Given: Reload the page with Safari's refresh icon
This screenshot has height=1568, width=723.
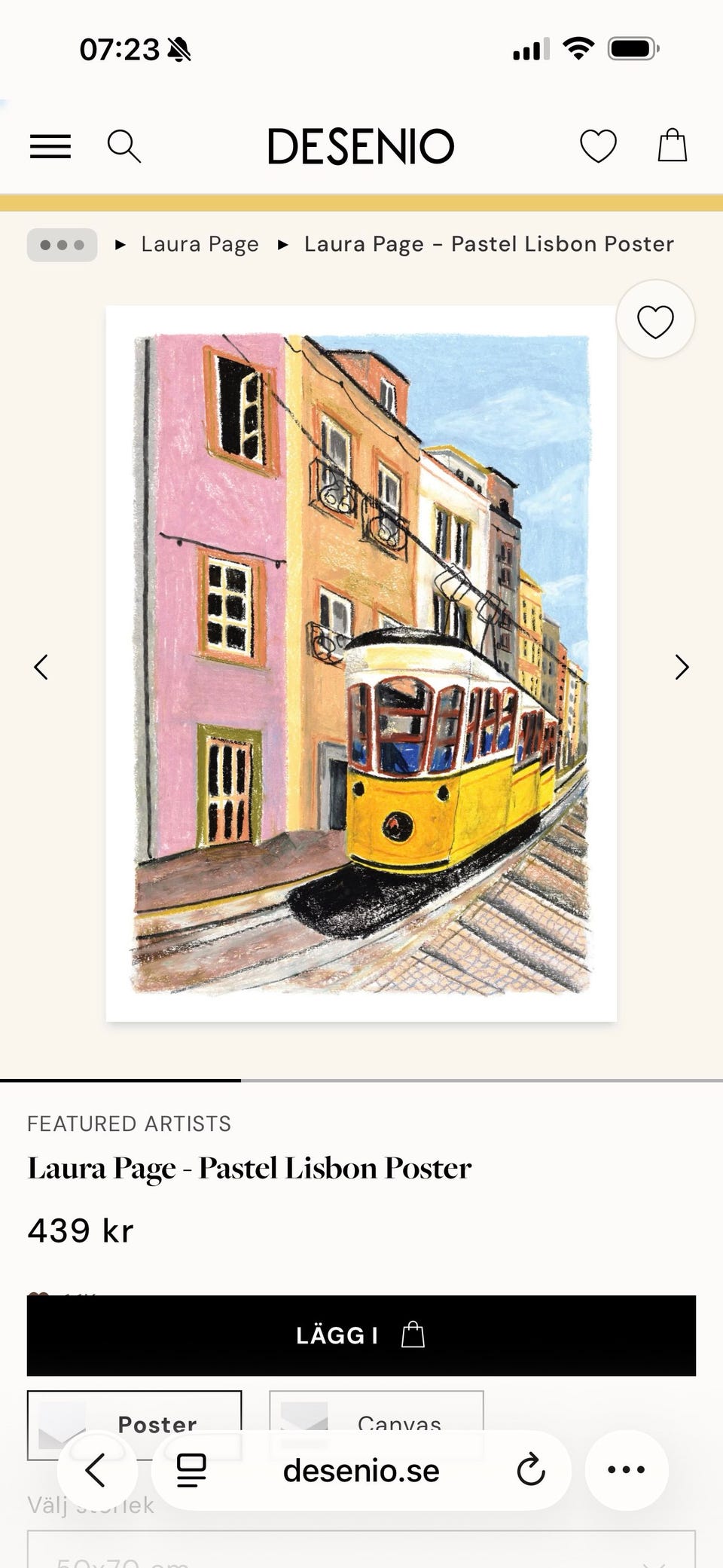Looking at the screenshot, I should (532, 1469).
